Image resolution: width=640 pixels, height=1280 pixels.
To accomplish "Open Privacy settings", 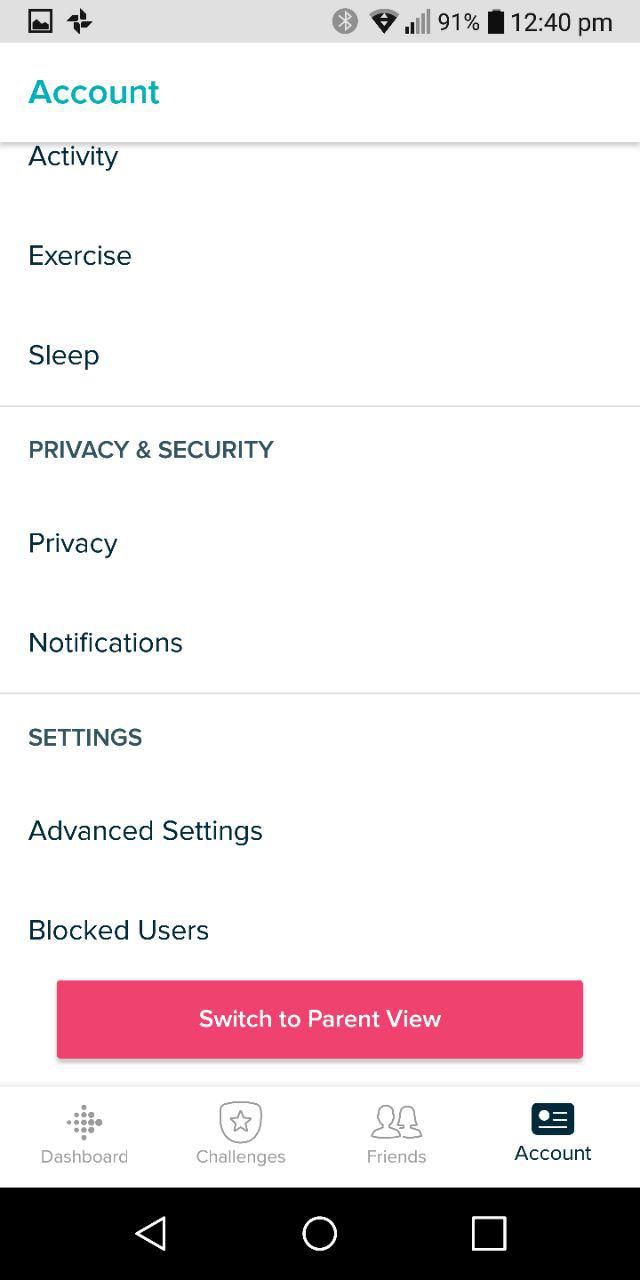I will (x=320, y=543).
